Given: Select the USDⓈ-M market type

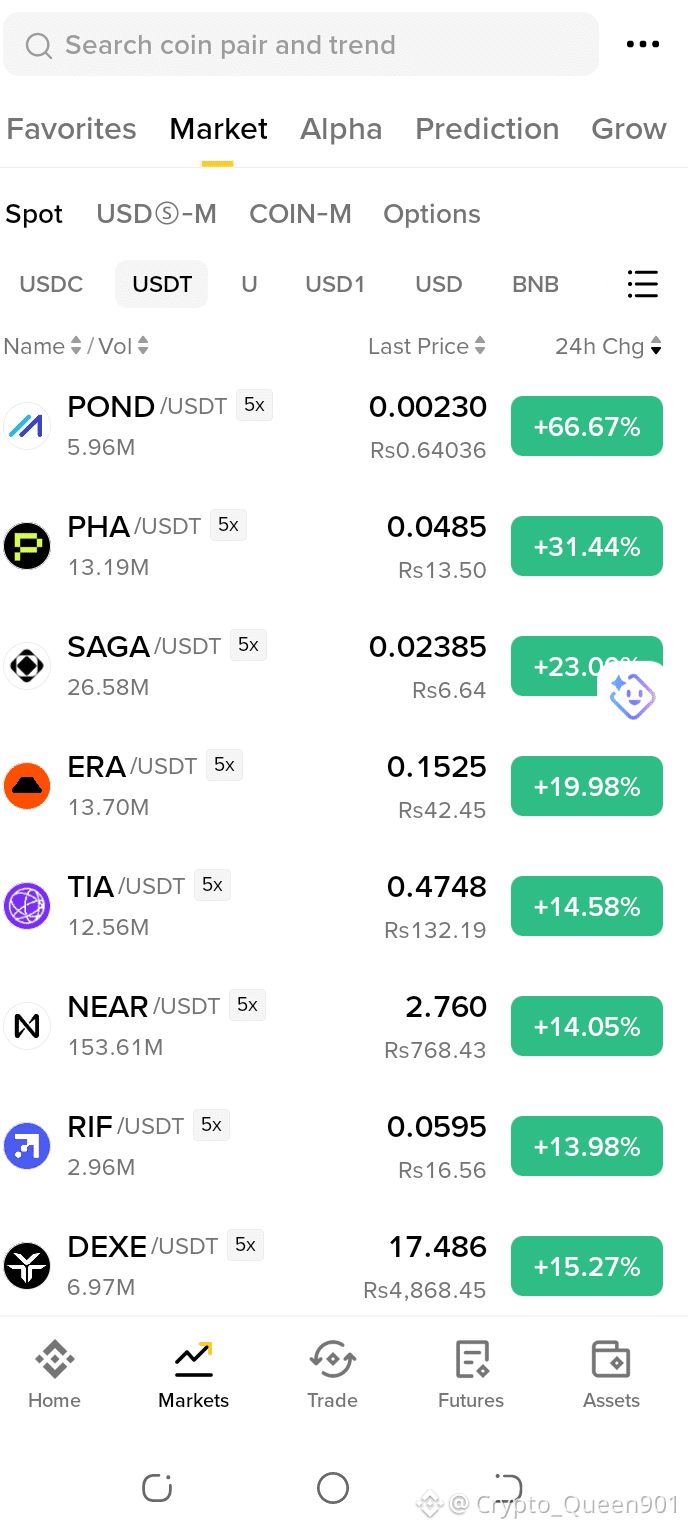Looking at the screenshot, I should coord(156,214).
